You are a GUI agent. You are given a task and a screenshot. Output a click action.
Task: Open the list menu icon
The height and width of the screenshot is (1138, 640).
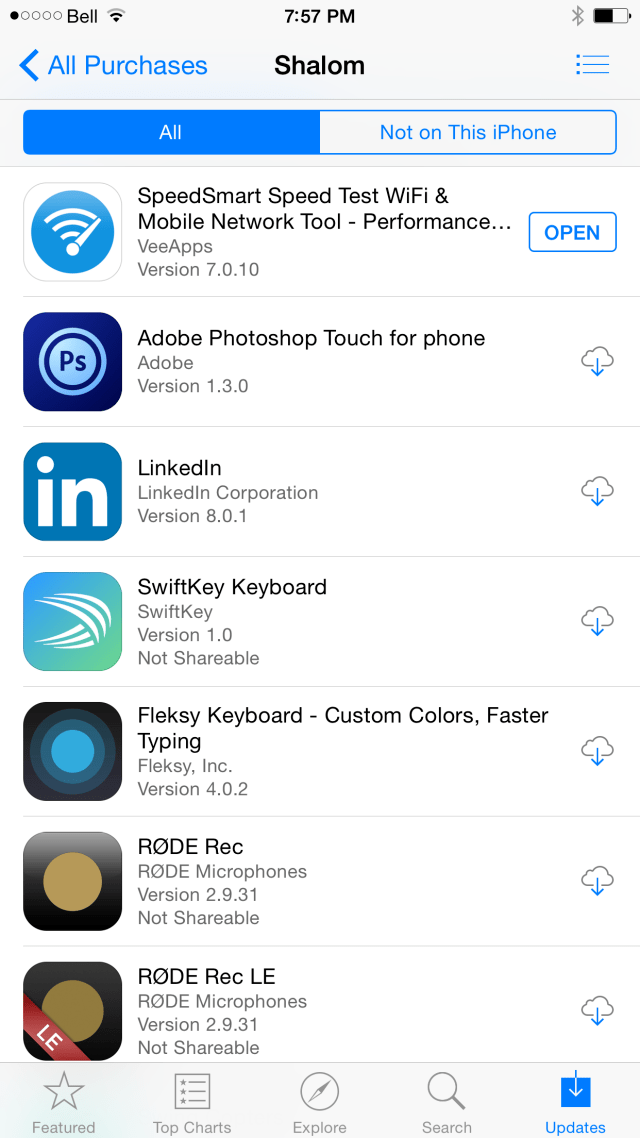pos(592,65)
